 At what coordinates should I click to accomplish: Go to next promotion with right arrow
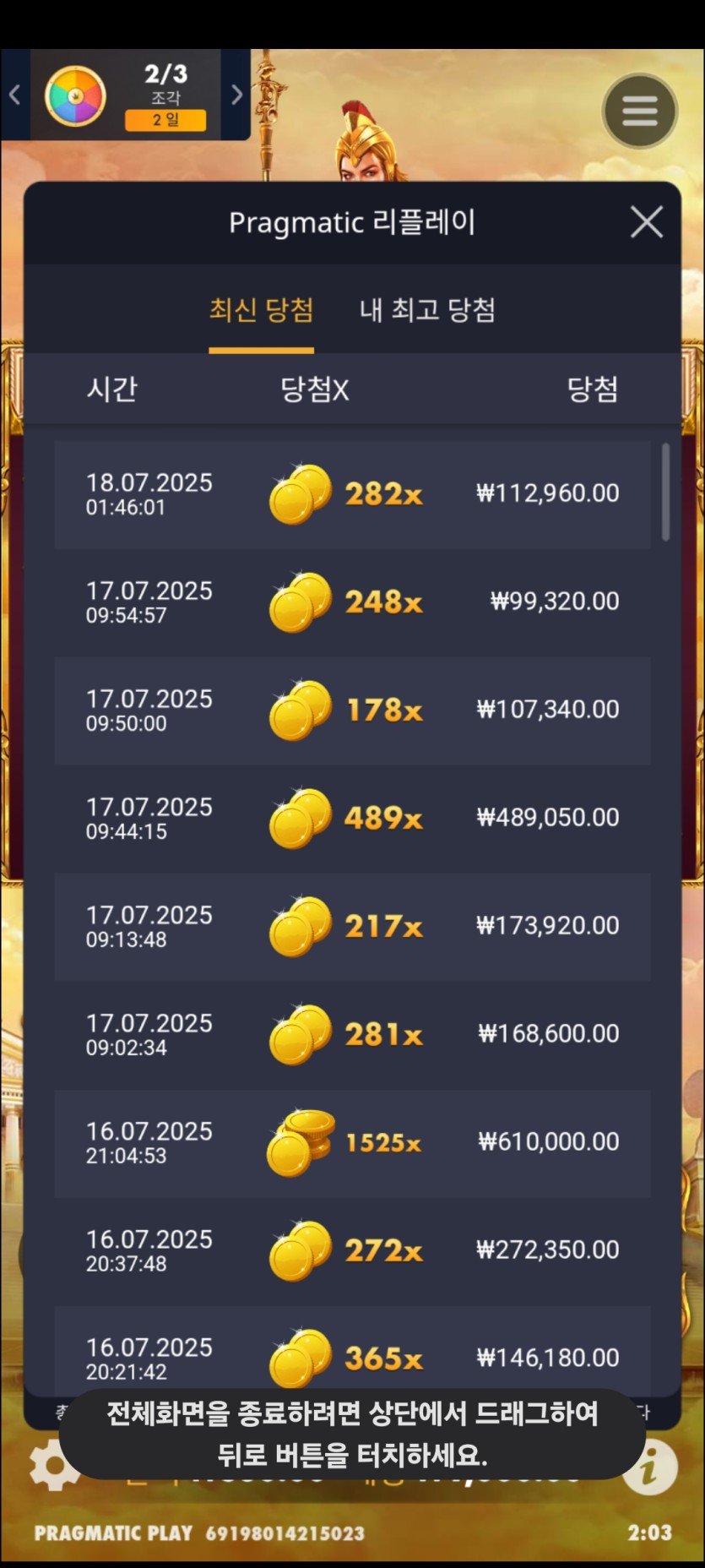coord(236,95)
